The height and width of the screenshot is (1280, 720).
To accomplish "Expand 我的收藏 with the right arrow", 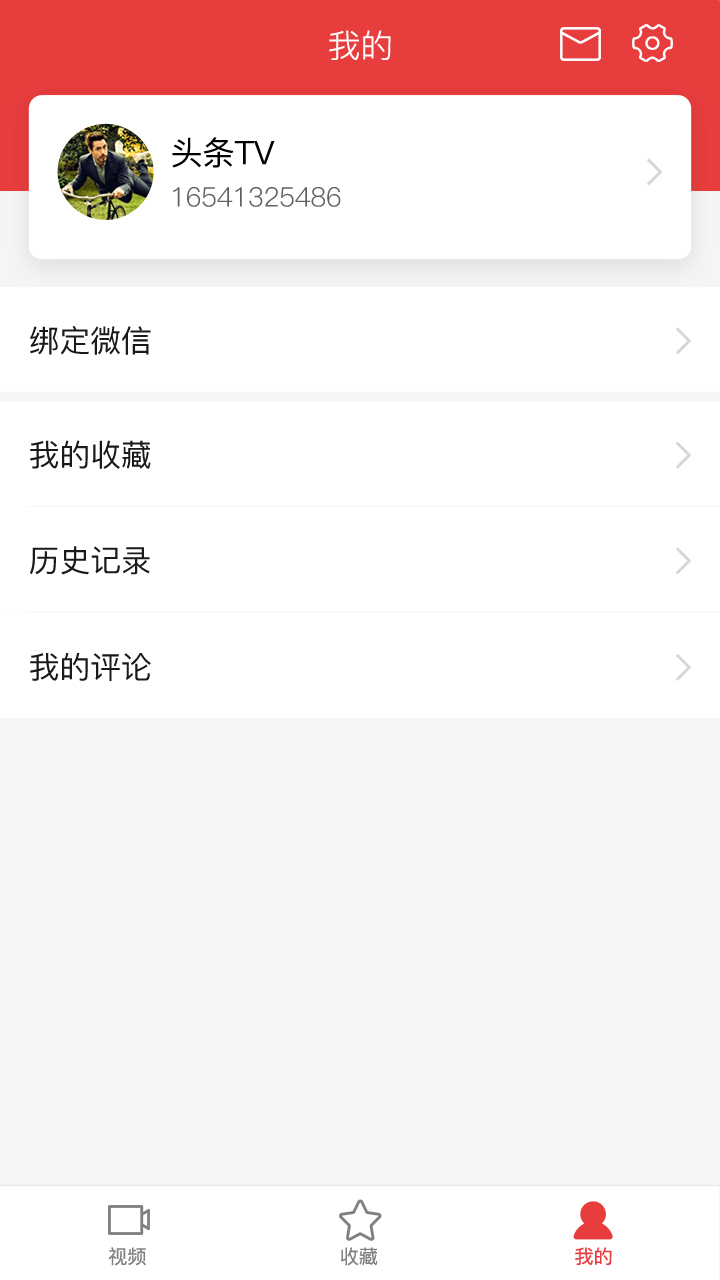I will (x=682, y=455).
